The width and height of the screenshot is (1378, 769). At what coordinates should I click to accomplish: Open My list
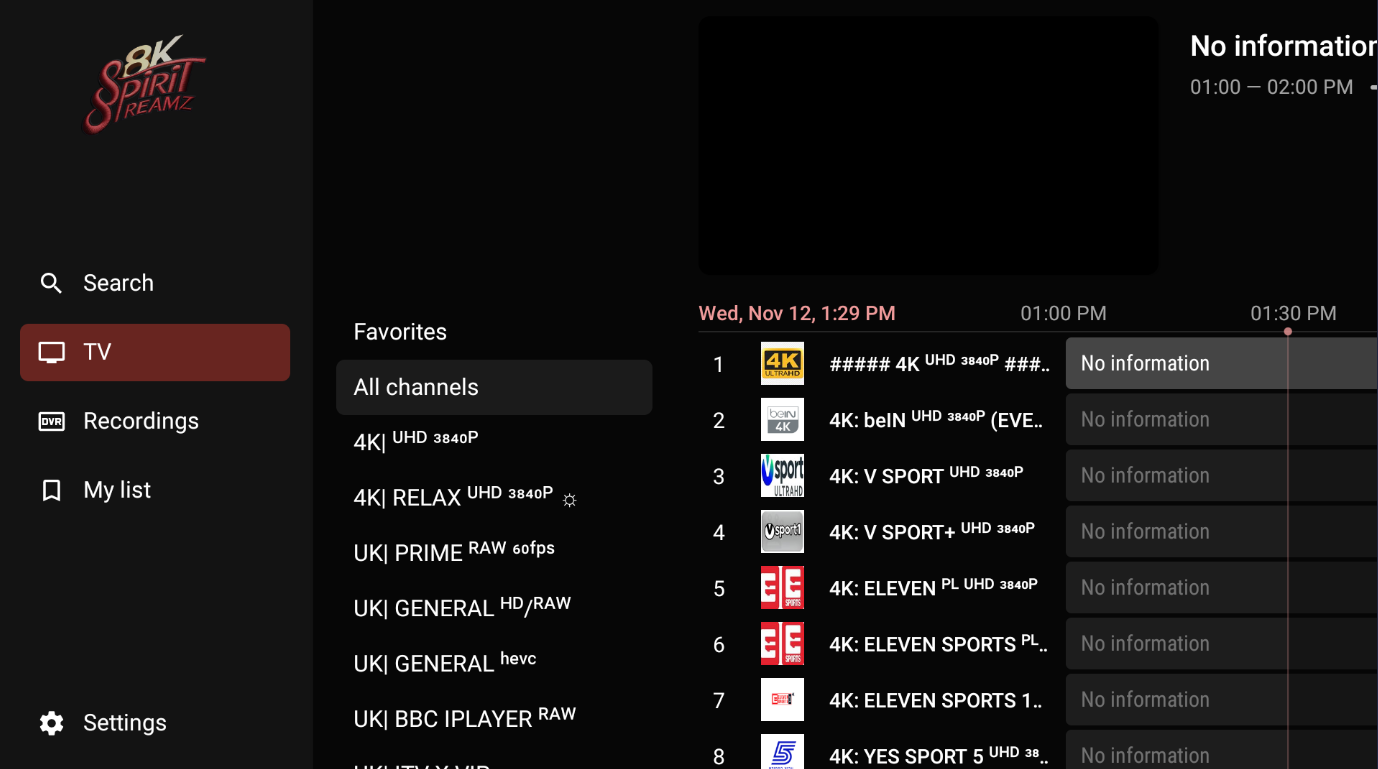pos(116,490)
